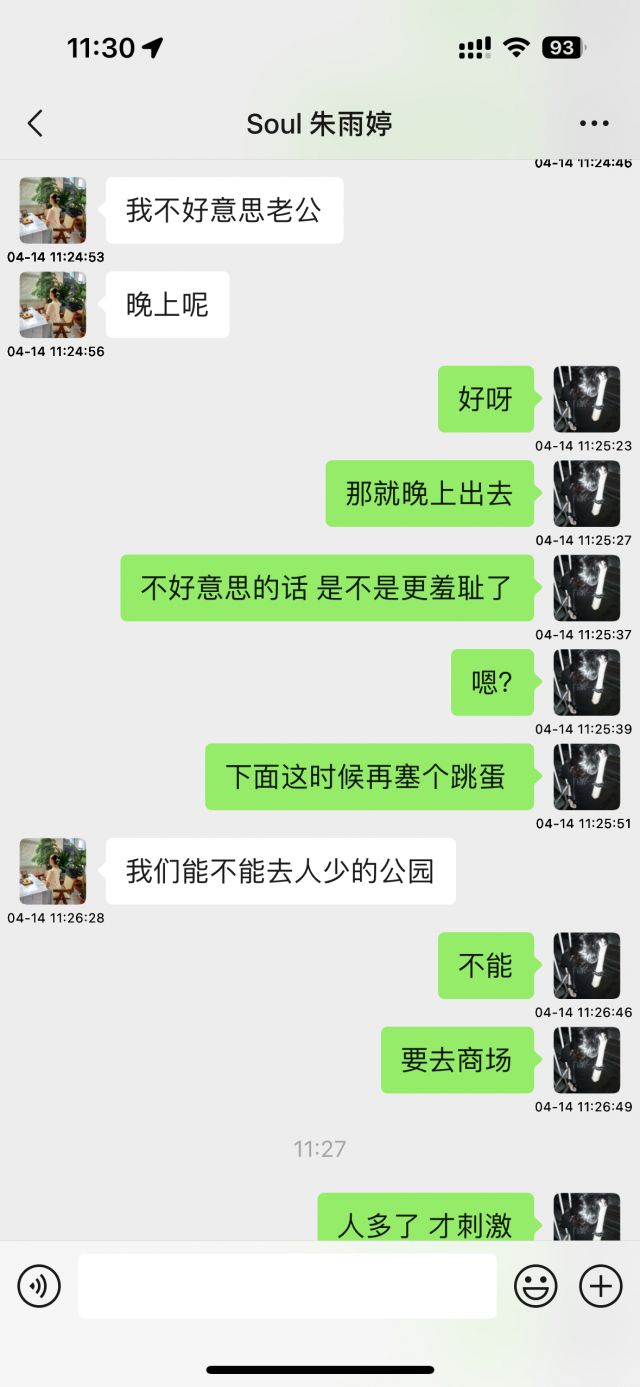Tap the contact's avatar beside 晚上呢

pos(53,305)
